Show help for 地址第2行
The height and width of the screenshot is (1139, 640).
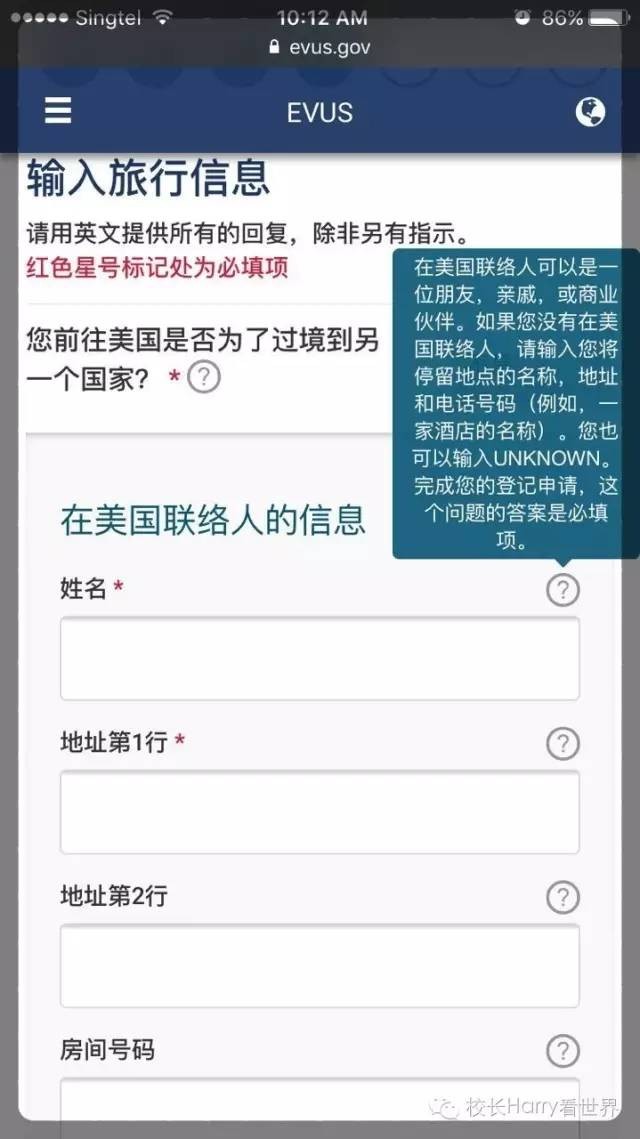point(563,897)
